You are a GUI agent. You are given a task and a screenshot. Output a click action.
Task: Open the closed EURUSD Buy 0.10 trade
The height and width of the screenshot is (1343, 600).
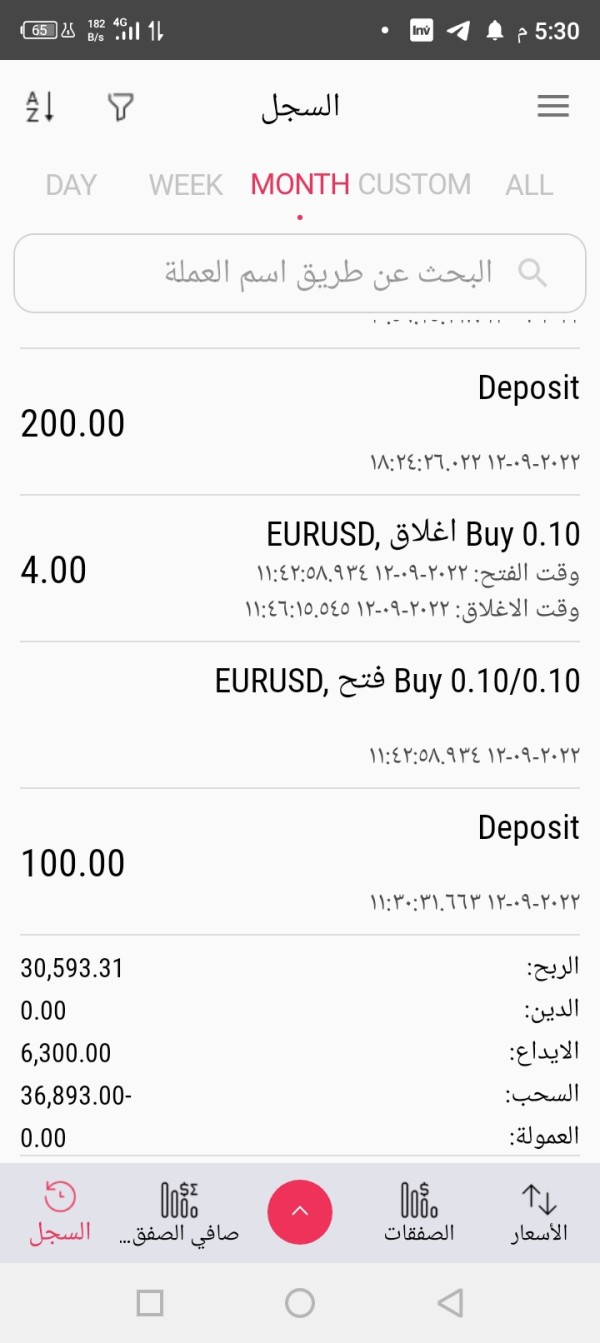(x=300, y=568)
